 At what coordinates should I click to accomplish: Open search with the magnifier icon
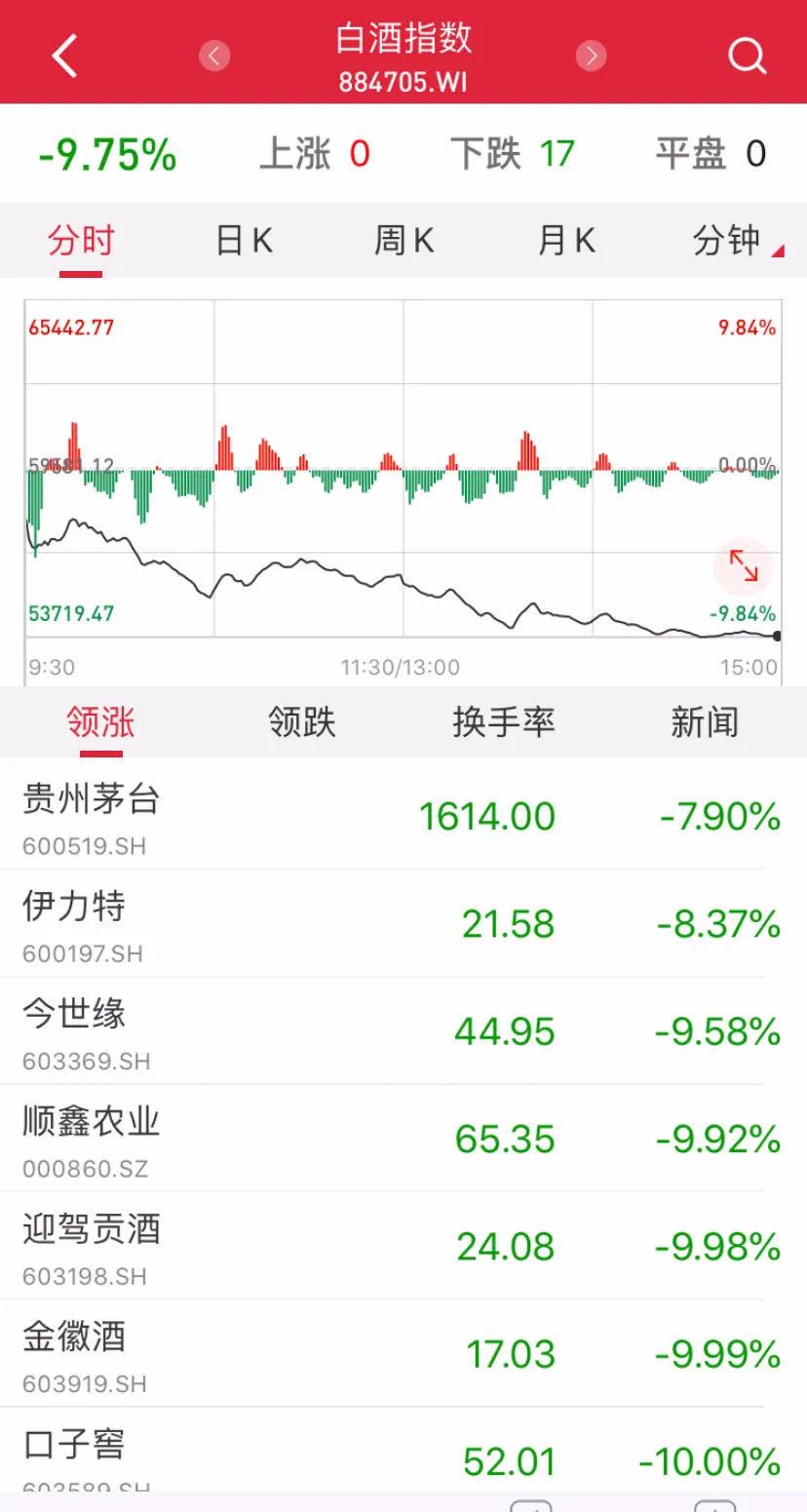[747, 56]
